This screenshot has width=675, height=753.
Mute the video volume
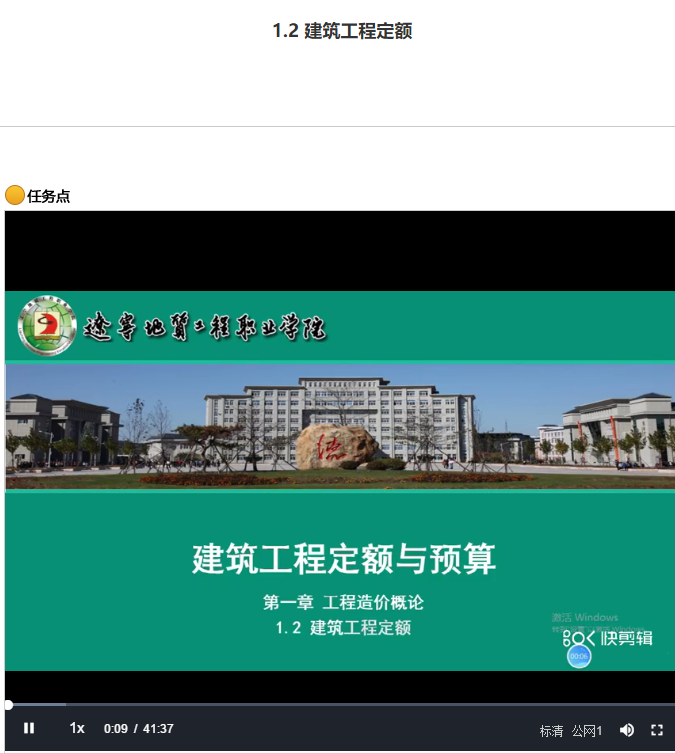click(627, 730)
